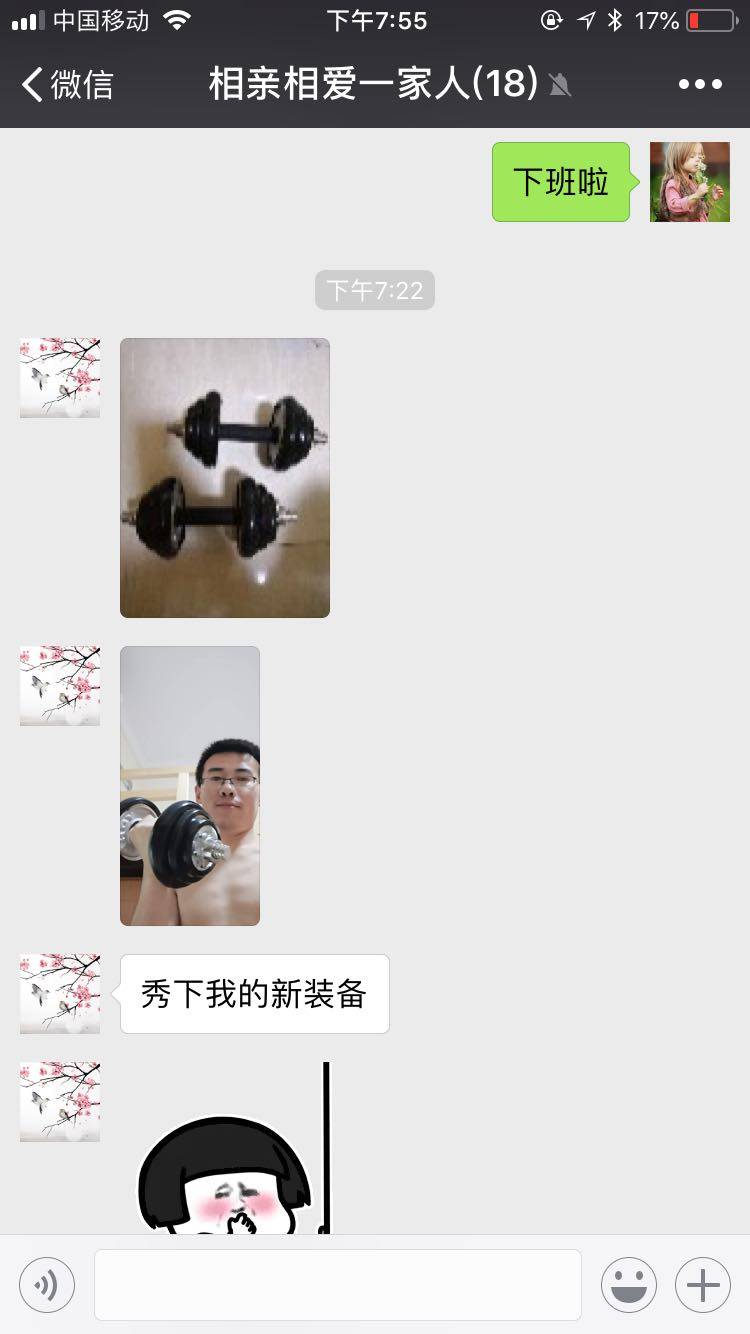This screenshot has height=1334, width=750.
Task: Go back to the 微信 chat list
Action: pos(66,84)
